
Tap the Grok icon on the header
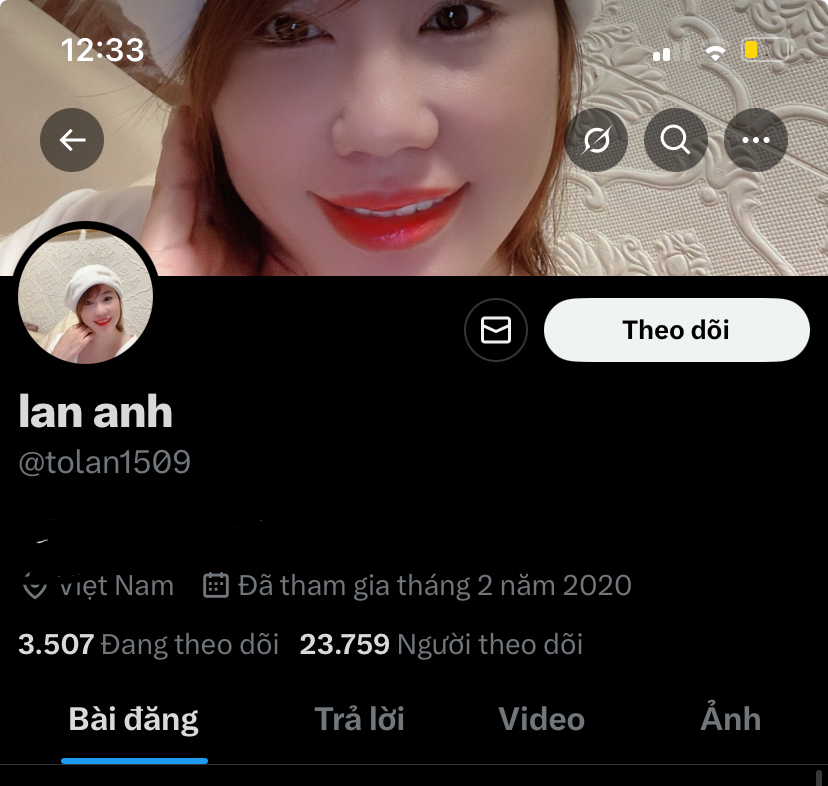[x=596, y=140]
